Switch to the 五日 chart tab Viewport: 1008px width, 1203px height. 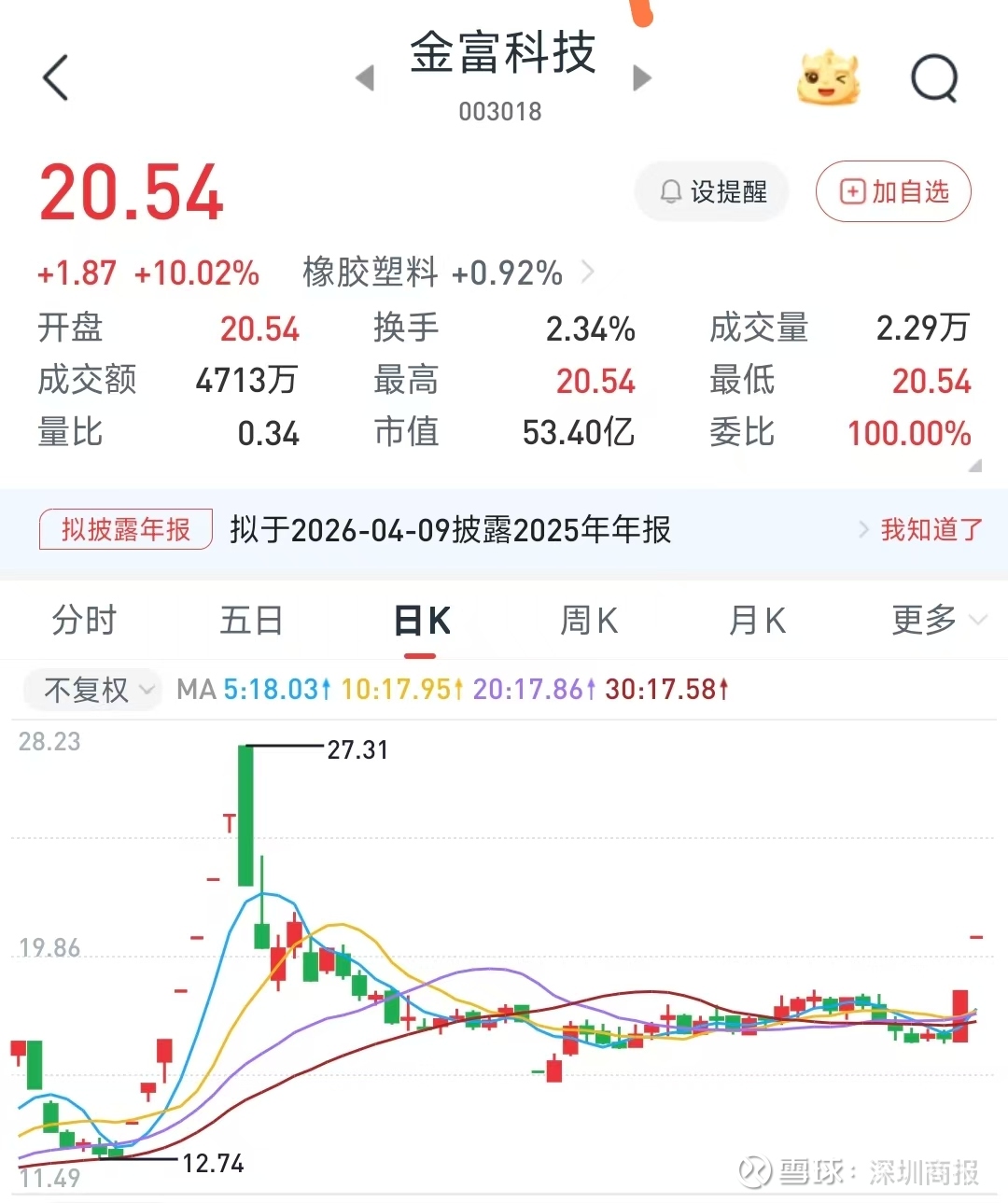pyautogui.click(x=251, y=621)
